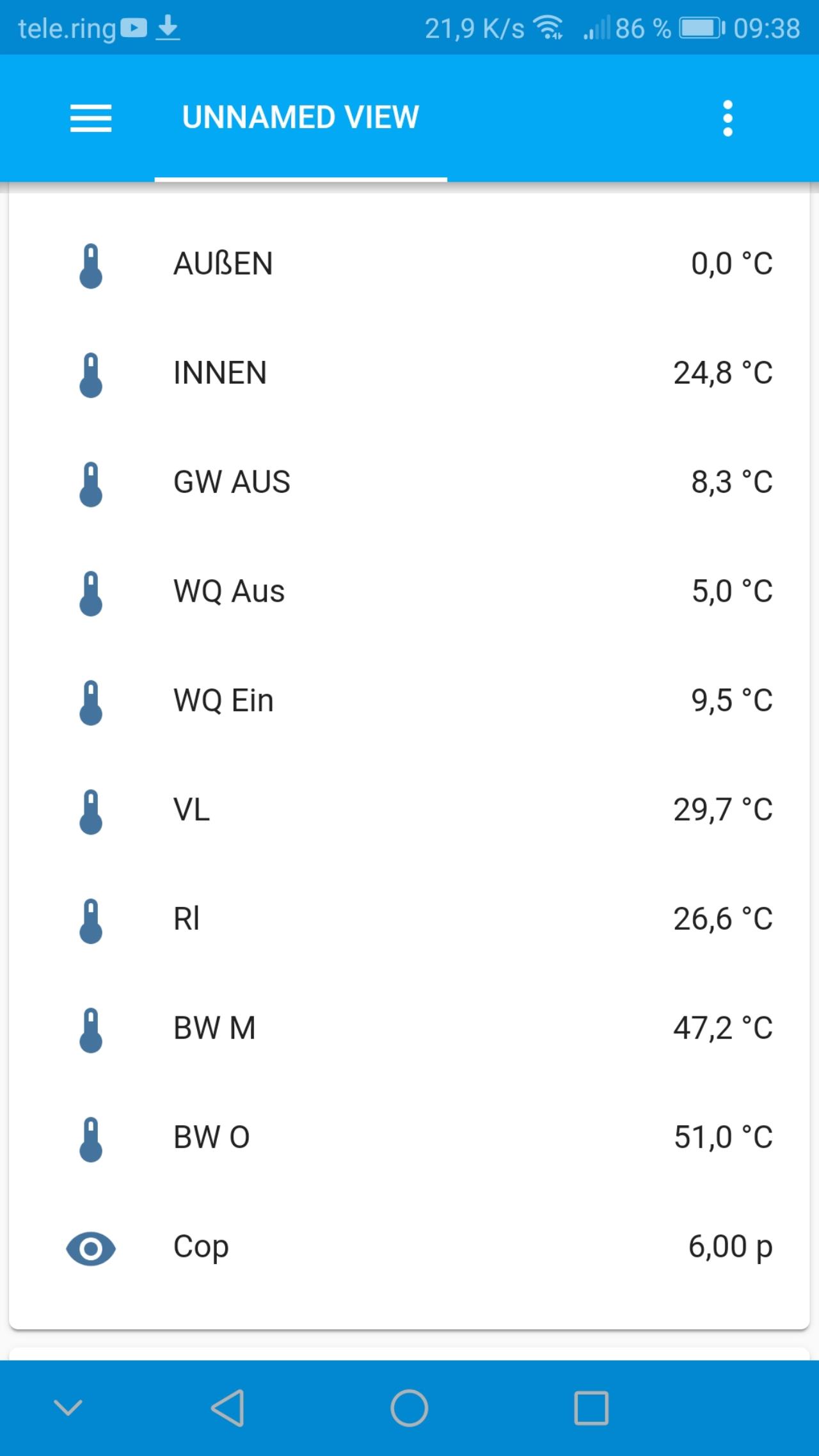Screen dimensions: 819x1456
Task: Open the BW O sensor entry
Action: pos(409,1137)
